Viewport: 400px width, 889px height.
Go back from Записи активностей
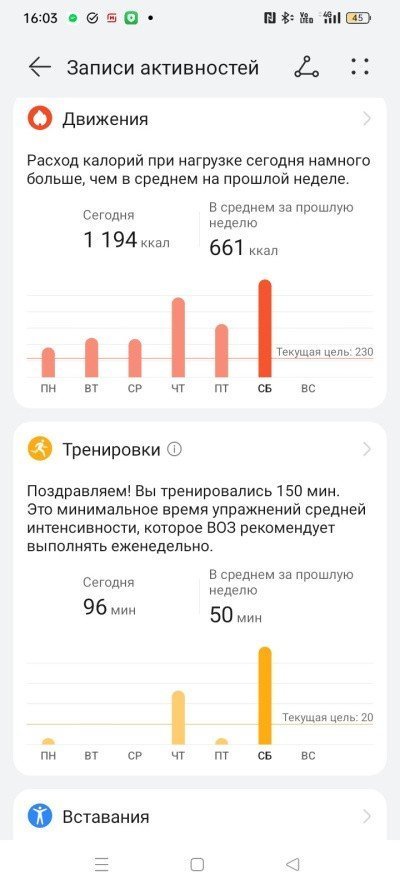coord(40,67)
